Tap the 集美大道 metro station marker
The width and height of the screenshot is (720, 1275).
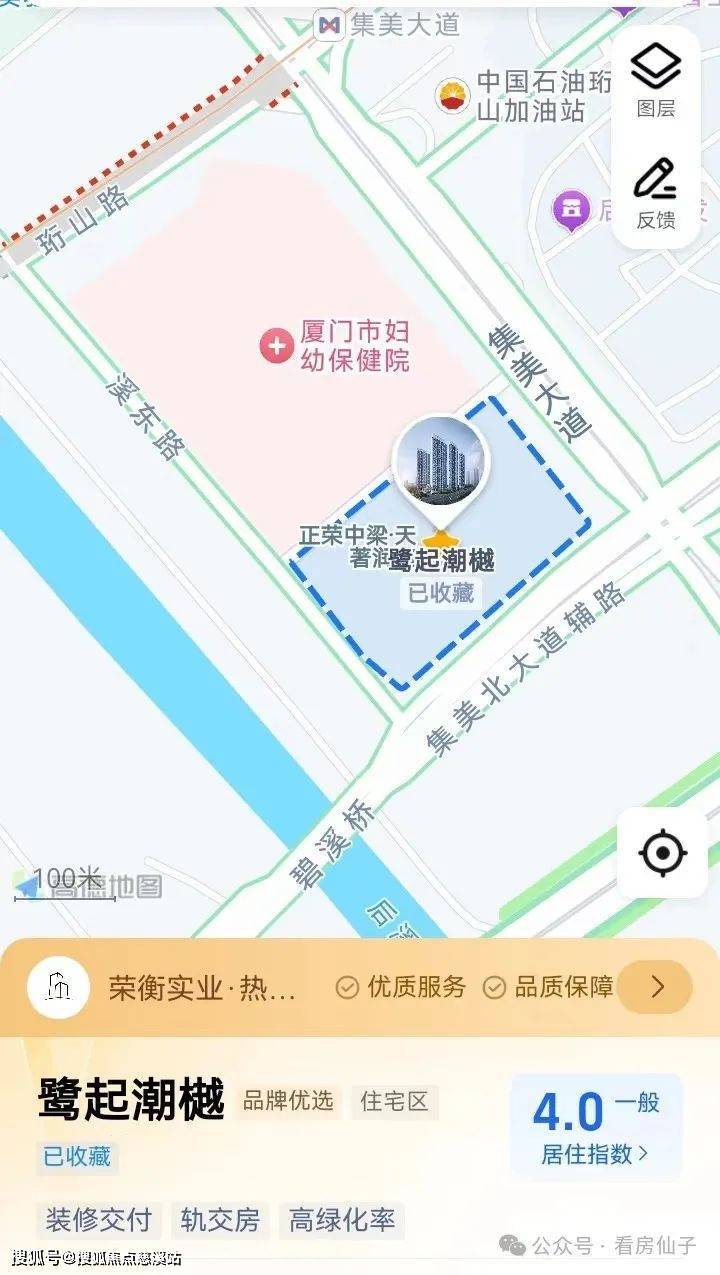point(329,25)
